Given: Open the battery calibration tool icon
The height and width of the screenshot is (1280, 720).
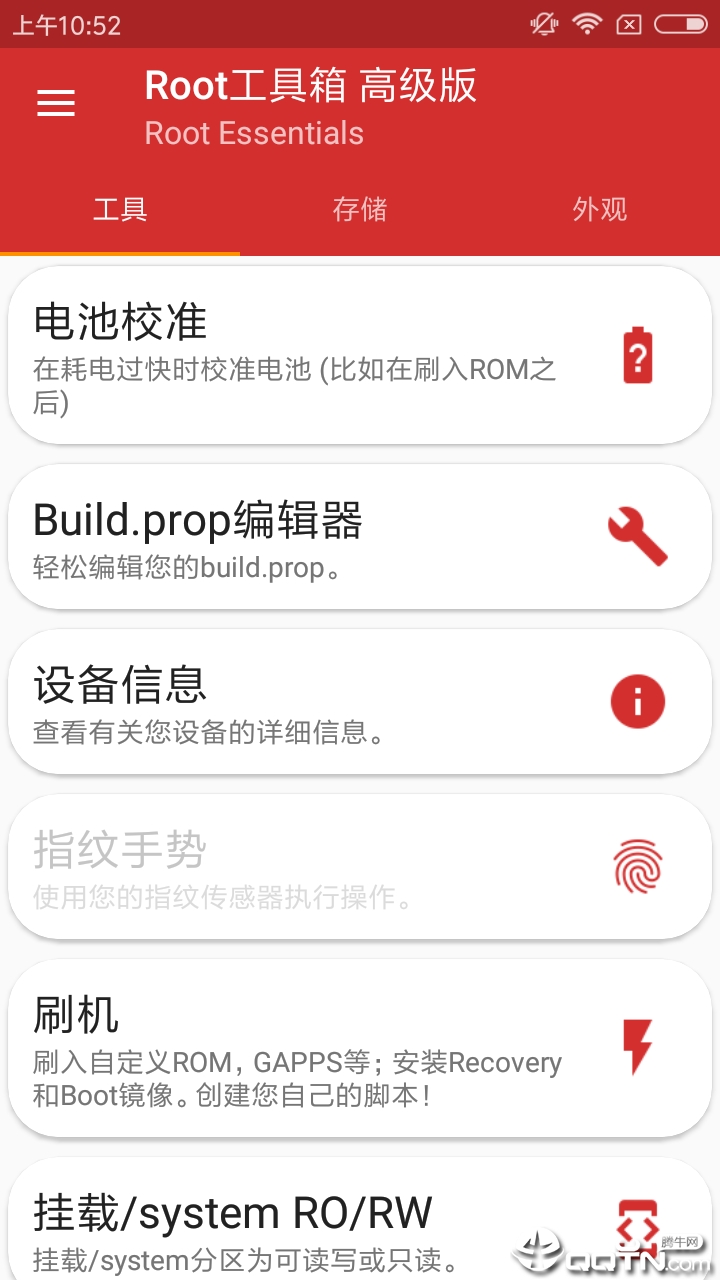Looking at the screenshot, I should tap(638, 354).
